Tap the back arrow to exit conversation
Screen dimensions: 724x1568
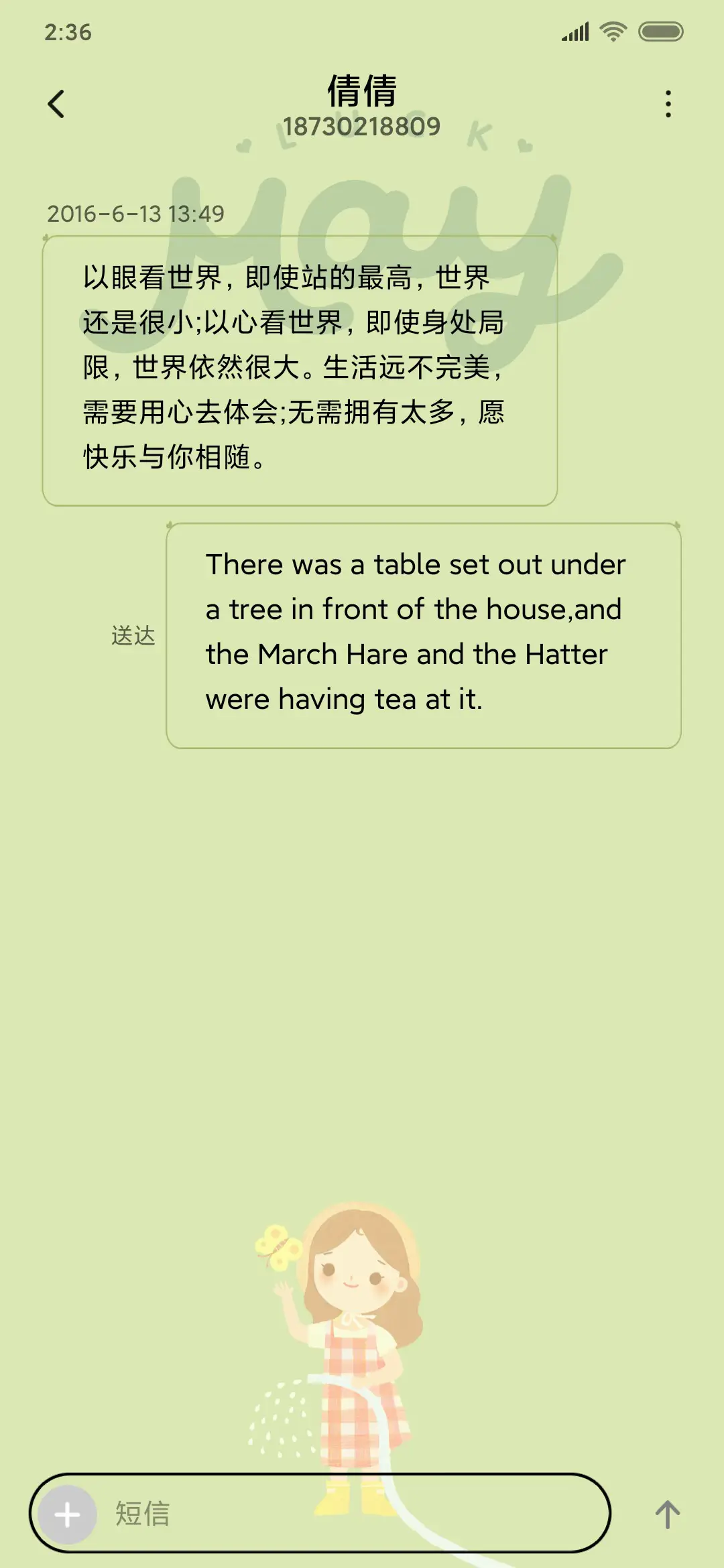pyautogui.click(x=57, y=104)
